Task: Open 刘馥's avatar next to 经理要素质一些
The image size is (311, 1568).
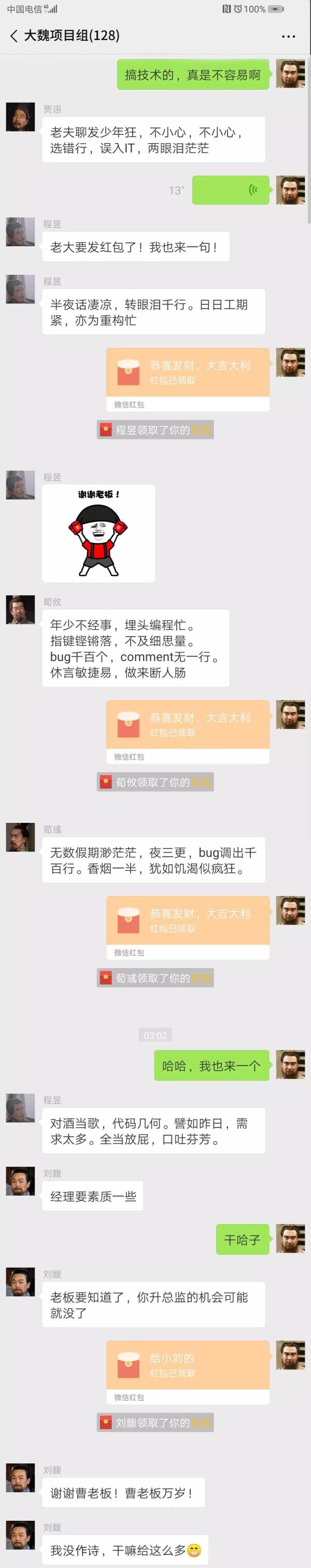Action: coord(20,1181)
